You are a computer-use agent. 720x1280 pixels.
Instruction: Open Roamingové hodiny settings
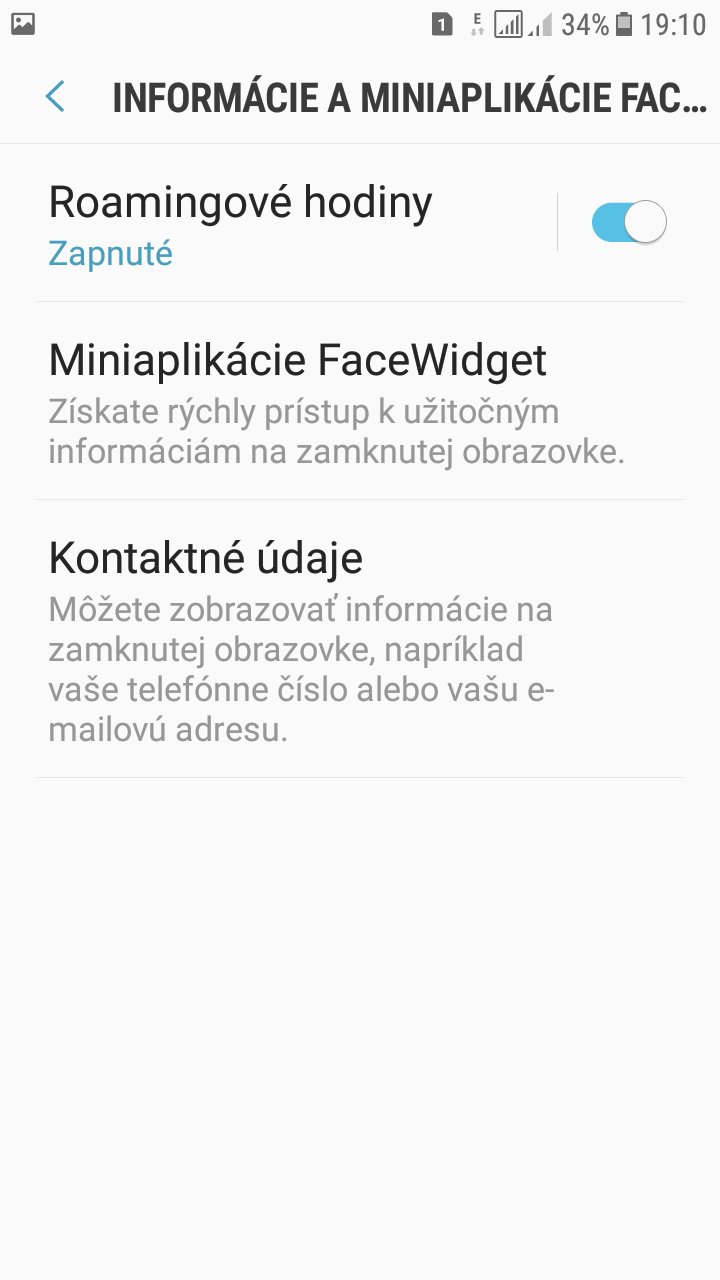point(296,224)
